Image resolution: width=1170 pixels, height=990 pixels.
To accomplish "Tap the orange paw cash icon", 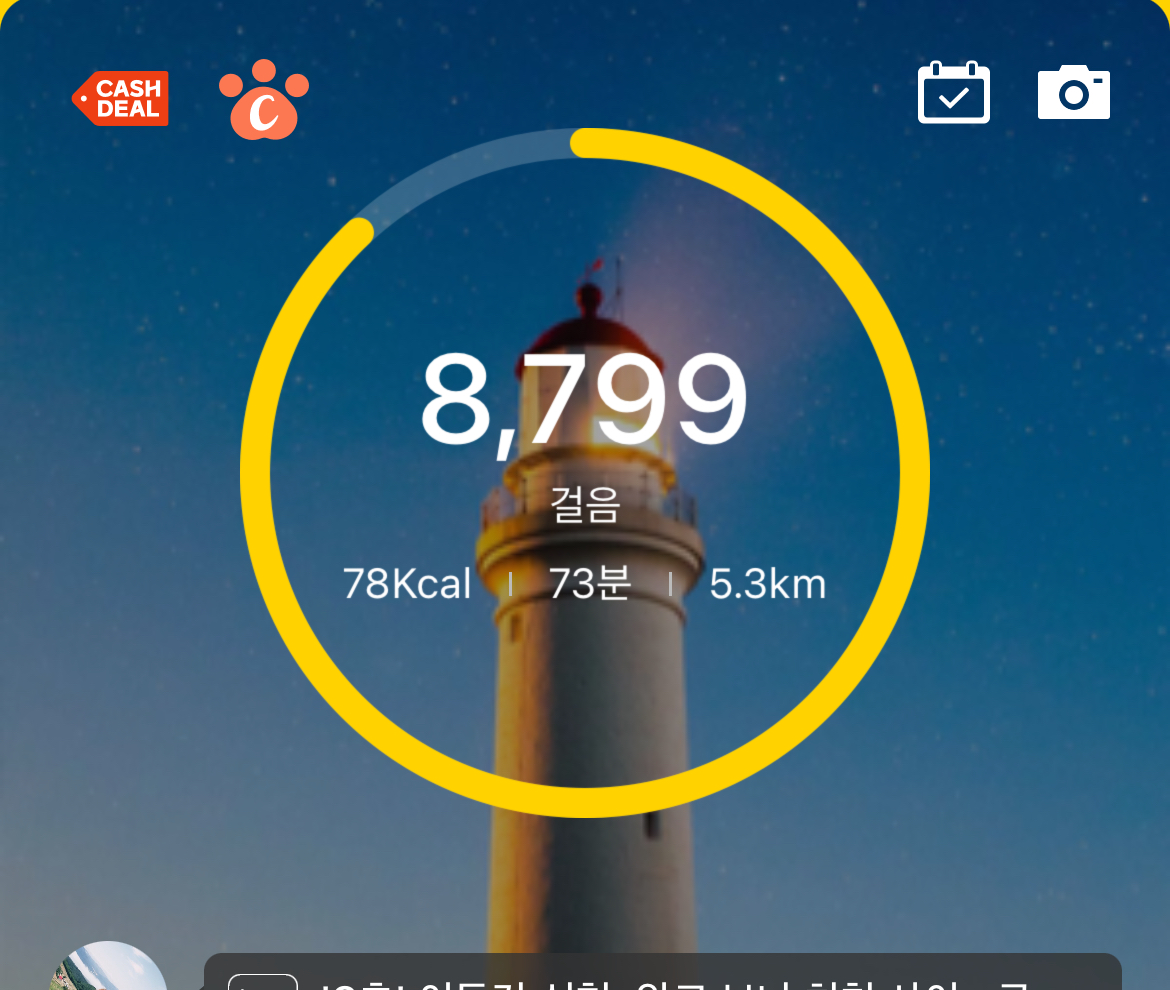I will pyautogui.click(x=264, y=100).
